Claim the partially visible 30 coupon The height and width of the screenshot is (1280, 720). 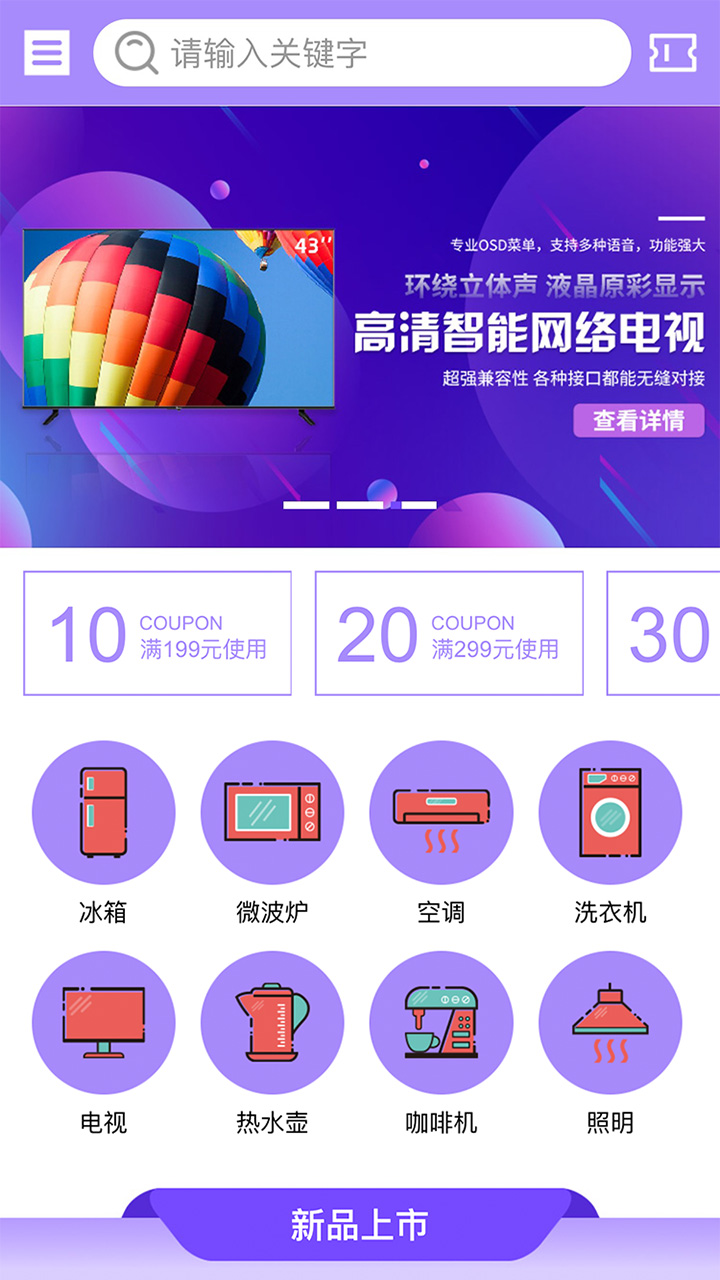pyautogui.click(x=664, y=634)
